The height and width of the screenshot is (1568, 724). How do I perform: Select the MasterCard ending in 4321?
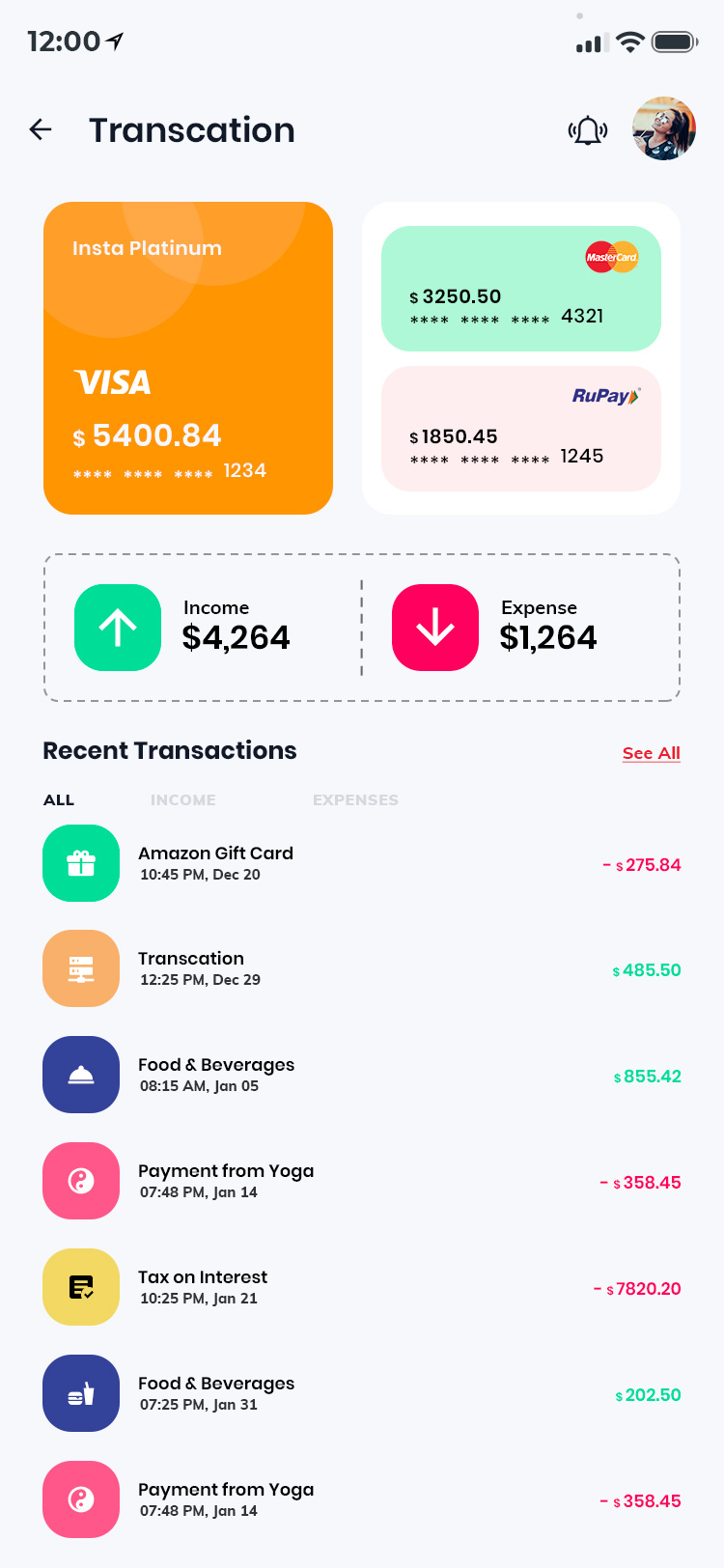[x=521, y=289]
